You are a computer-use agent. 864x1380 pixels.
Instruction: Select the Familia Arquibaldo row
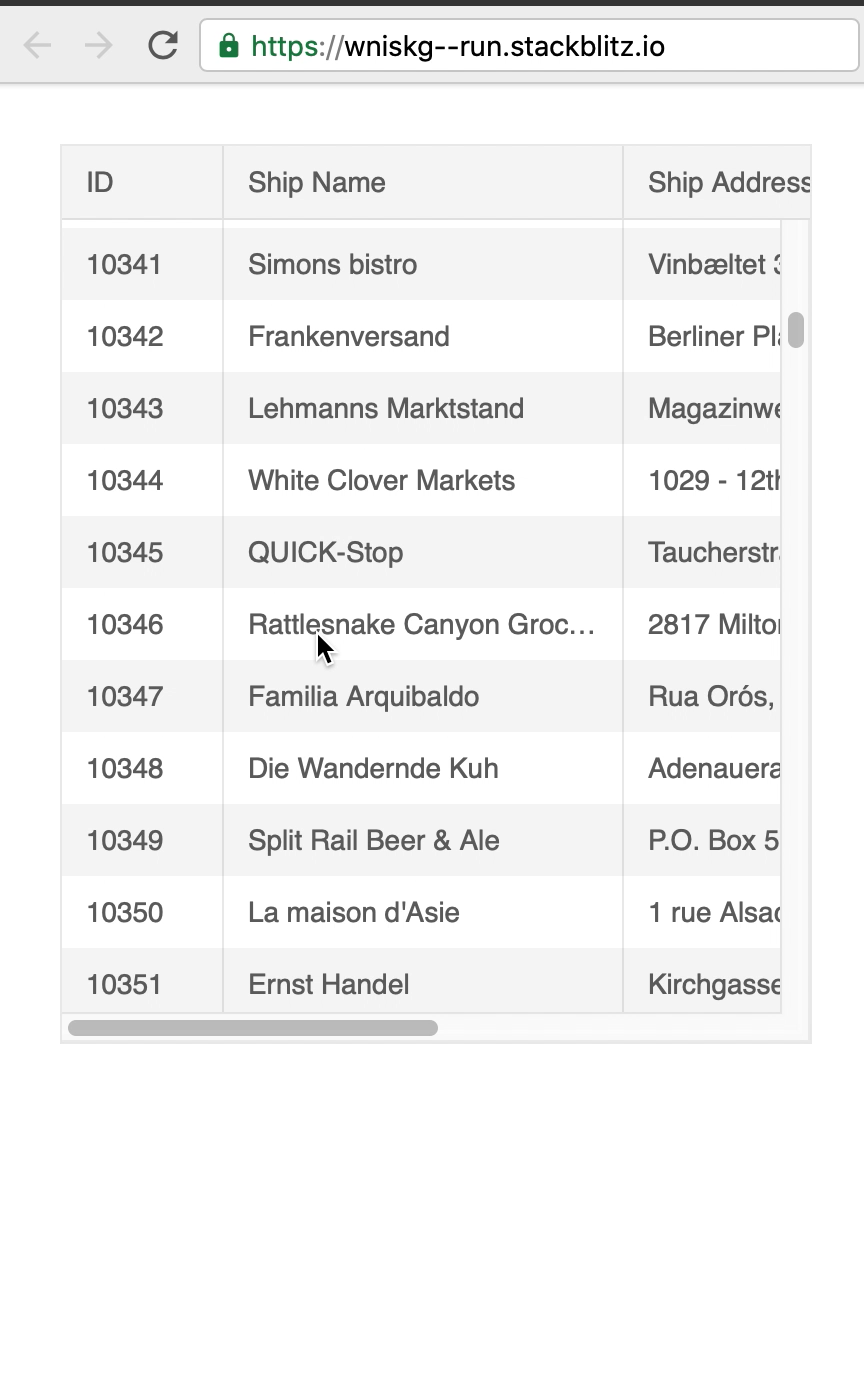tap(363, 697)
